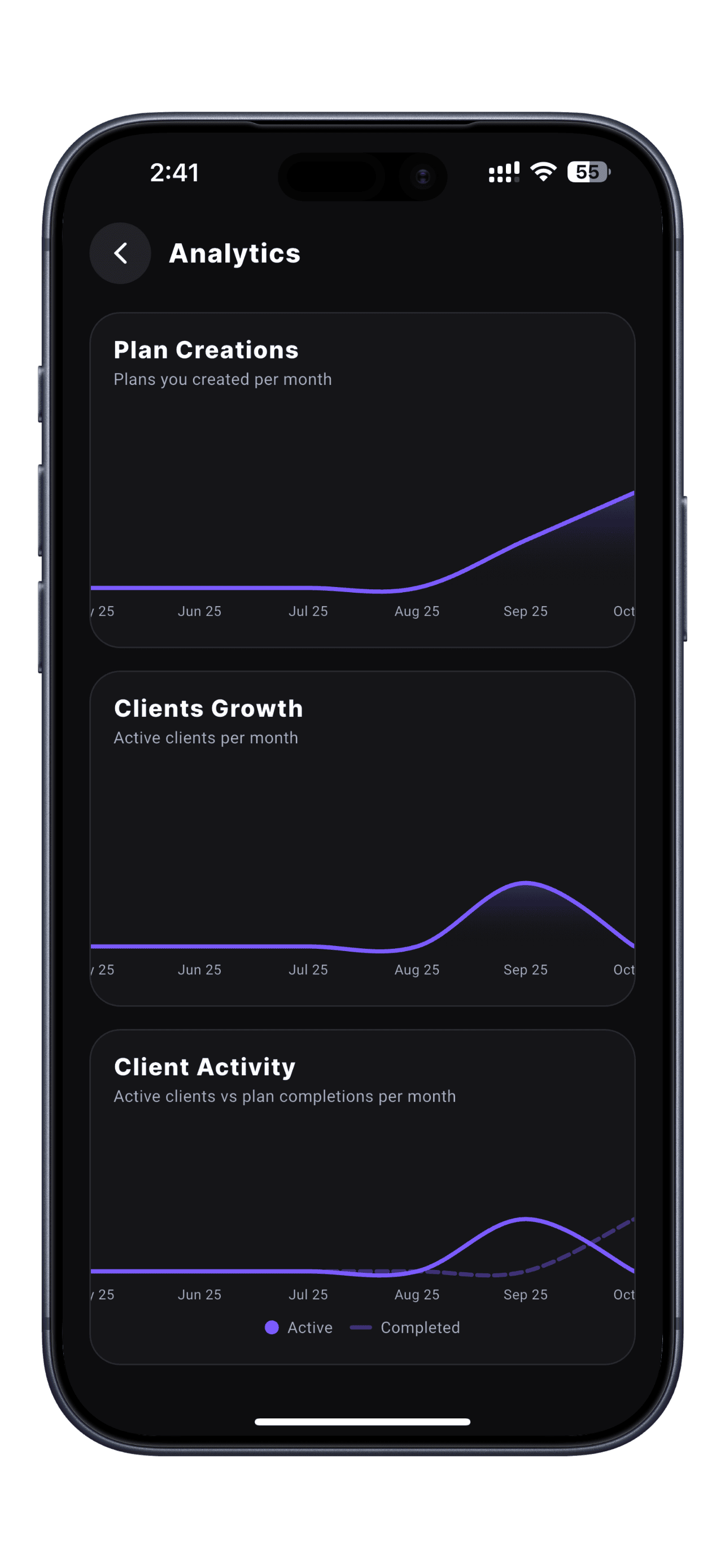Tap the Completed legend line marker
This screenshot has width=725, height=1568.
[361, 1328]
